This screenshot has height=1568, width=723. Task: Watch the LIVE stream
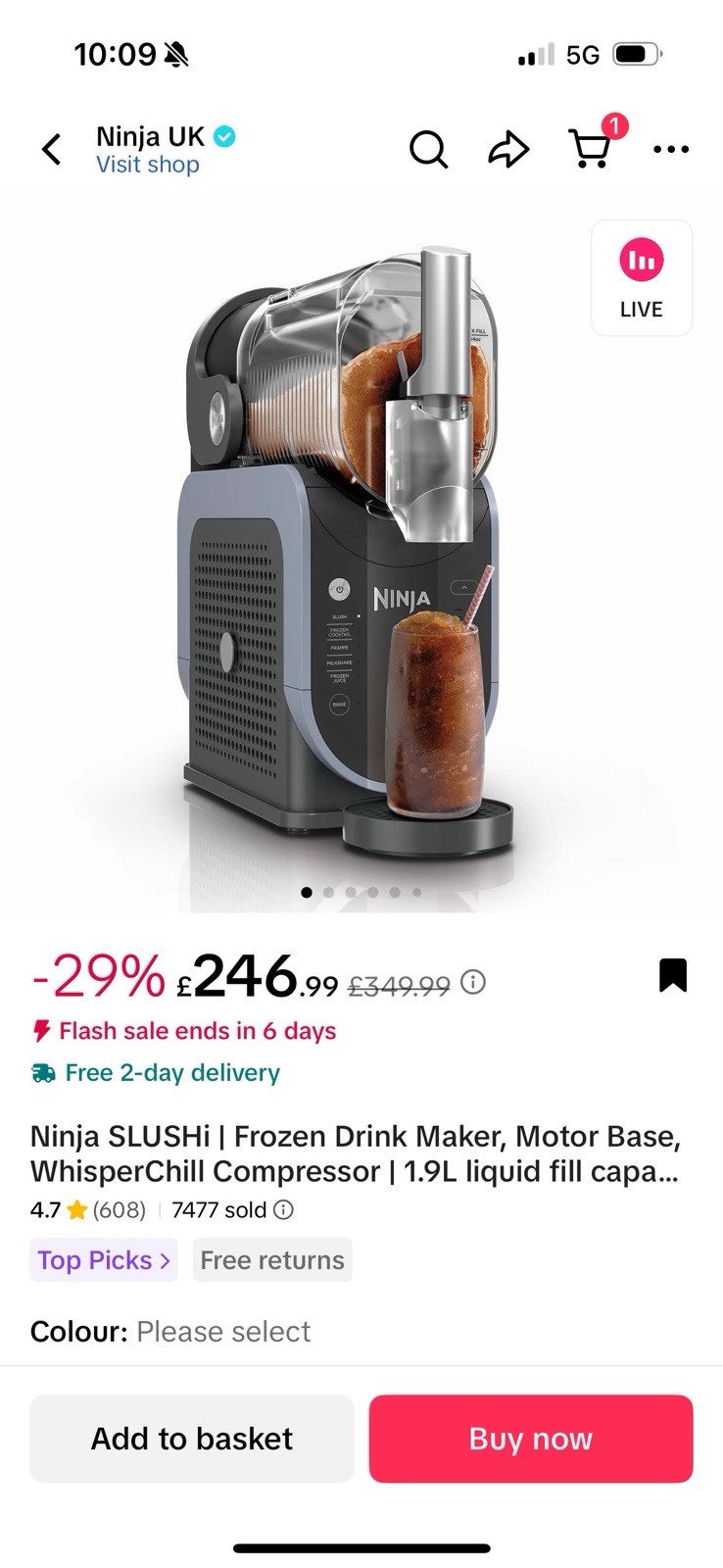(x=642, y=278)
